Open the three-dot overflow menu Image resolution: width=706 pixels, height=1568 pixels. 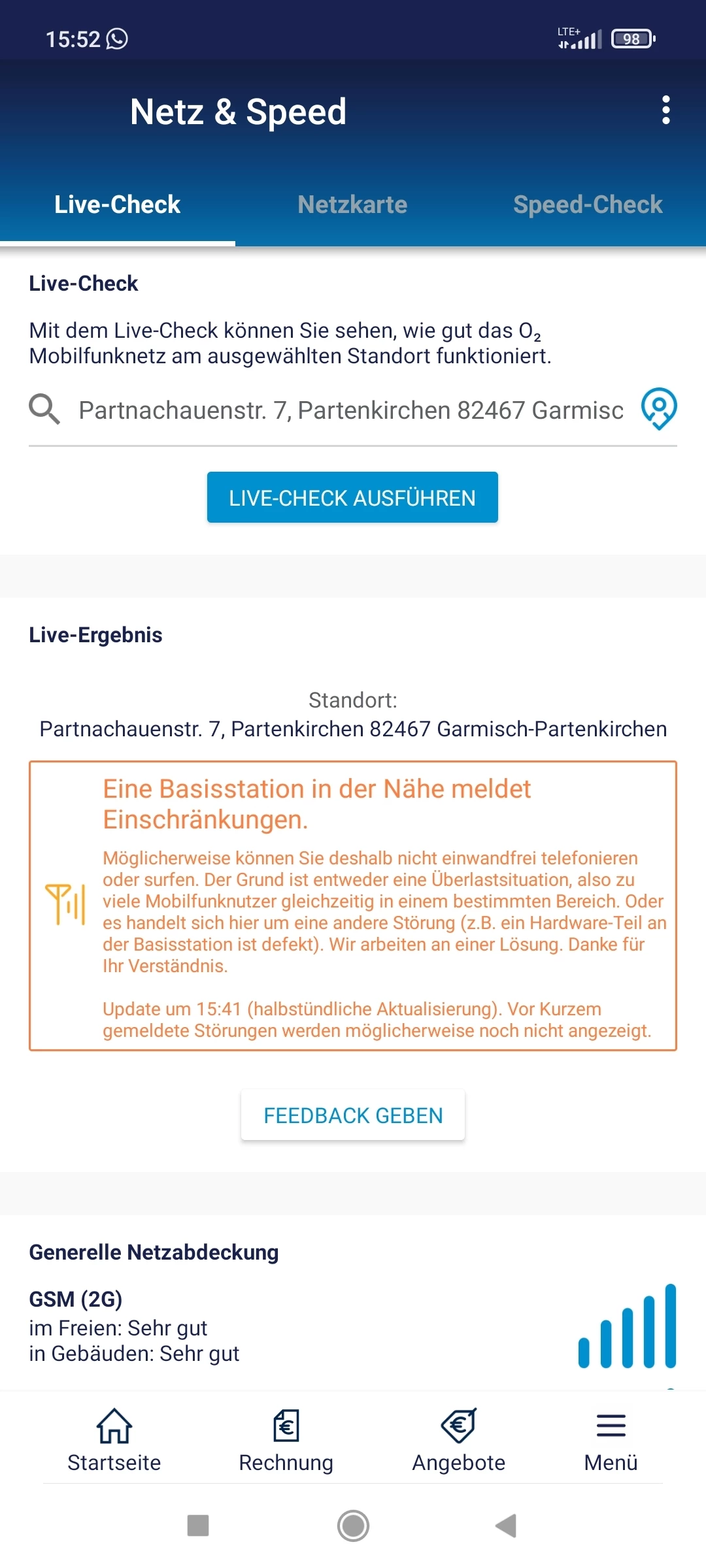click(665, 110)
